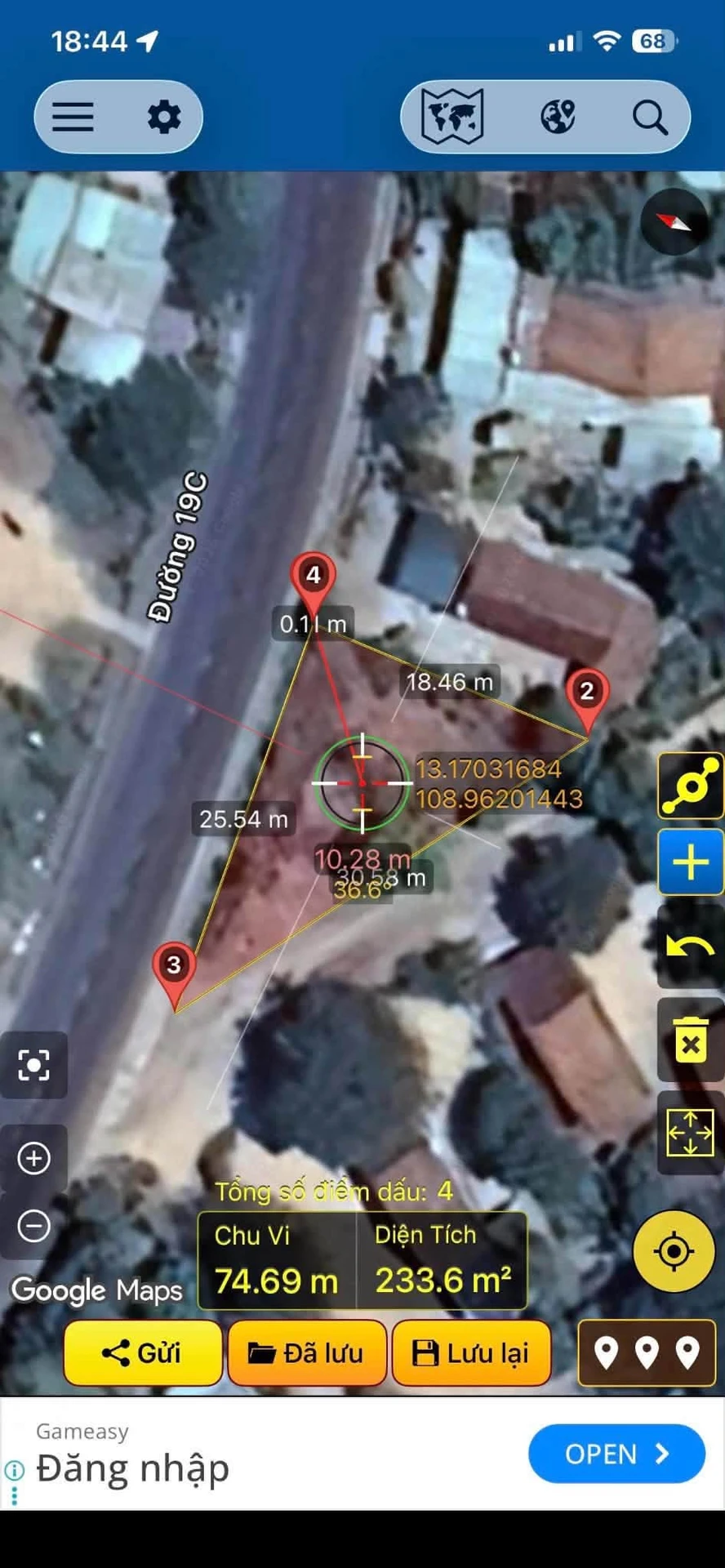Open the hamburger menu
Viewport: 725px width, 1568px height.
(73, 117)
